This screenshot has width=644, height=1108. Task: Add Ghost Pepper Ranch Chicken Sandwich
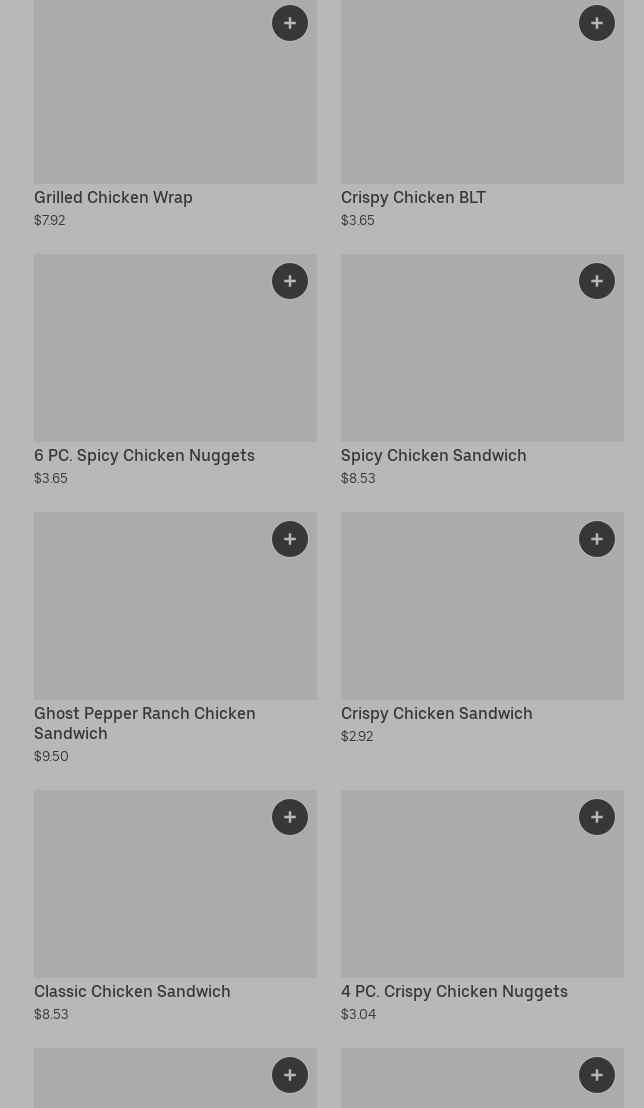[x=290, y=539]
